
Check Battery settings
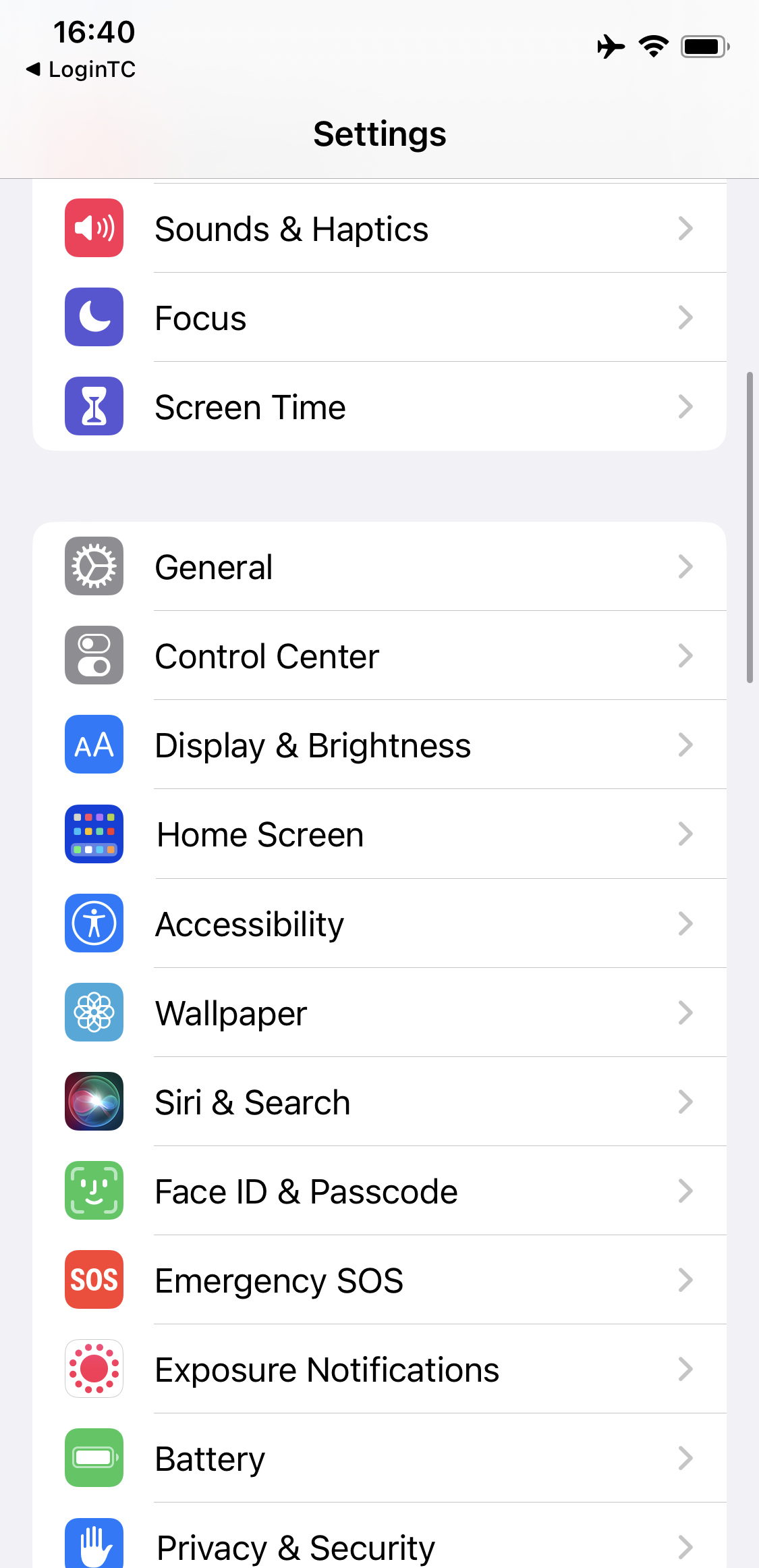click(x=379, y=1458)
